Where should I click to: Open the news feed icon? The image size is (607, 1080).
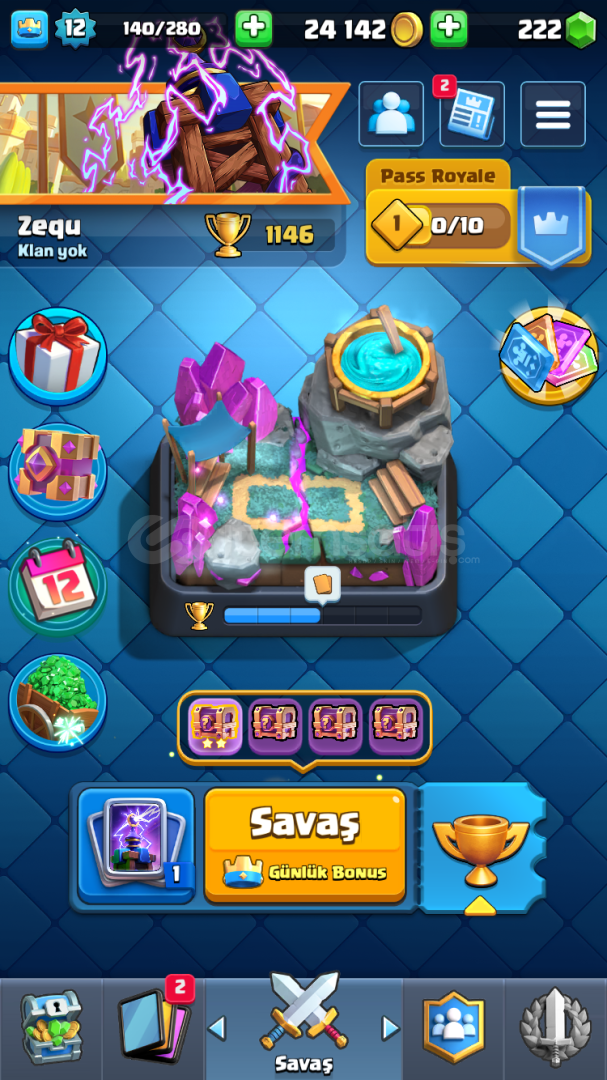pos(472,115)
